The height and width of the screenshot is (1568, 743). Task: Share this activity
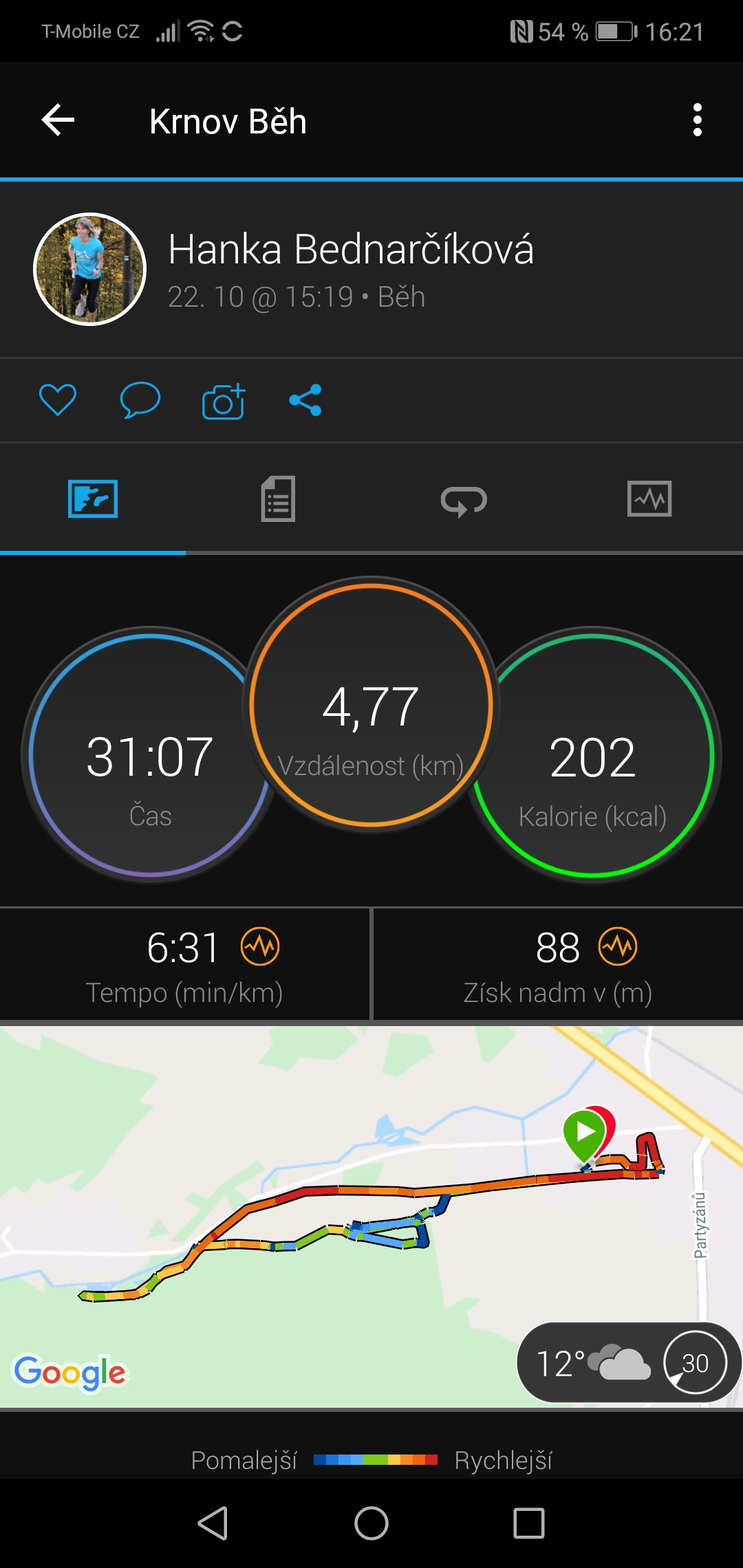[305, 400]
